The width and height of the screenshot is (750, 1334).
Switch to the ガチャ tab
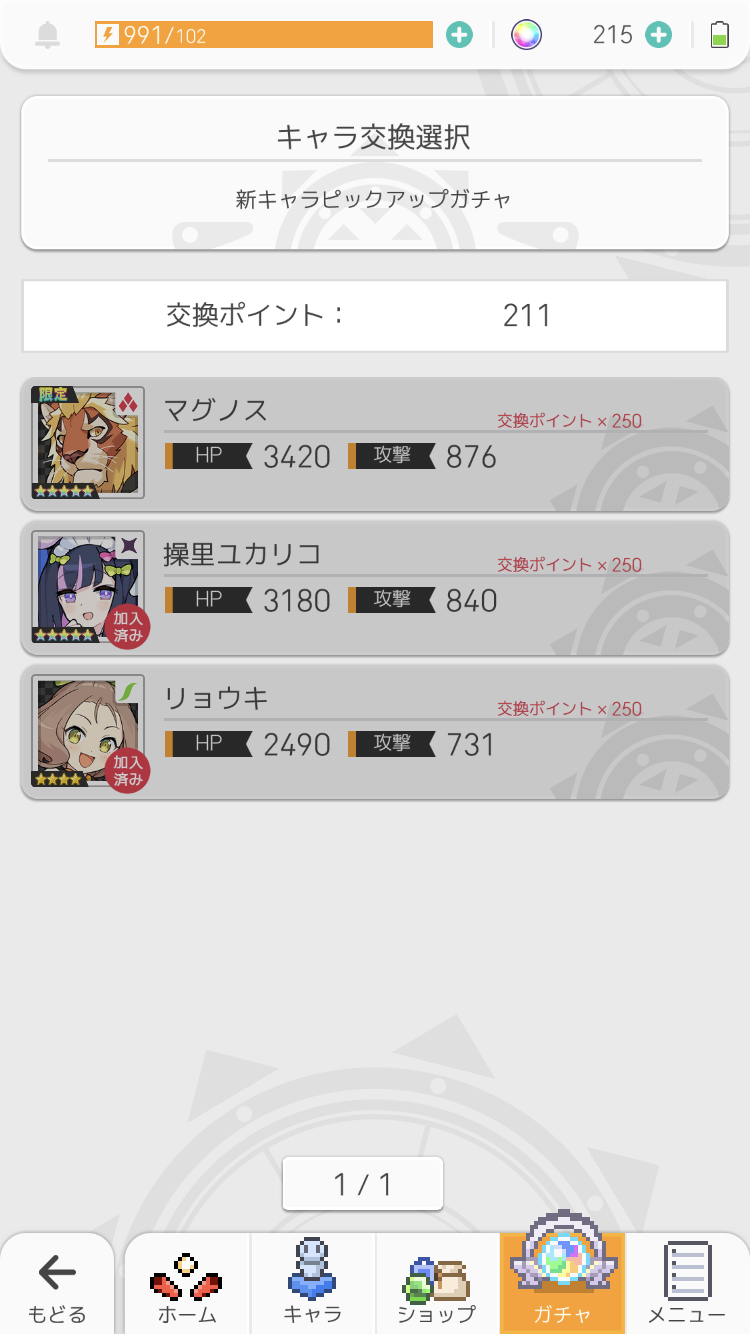[562, 1285]
